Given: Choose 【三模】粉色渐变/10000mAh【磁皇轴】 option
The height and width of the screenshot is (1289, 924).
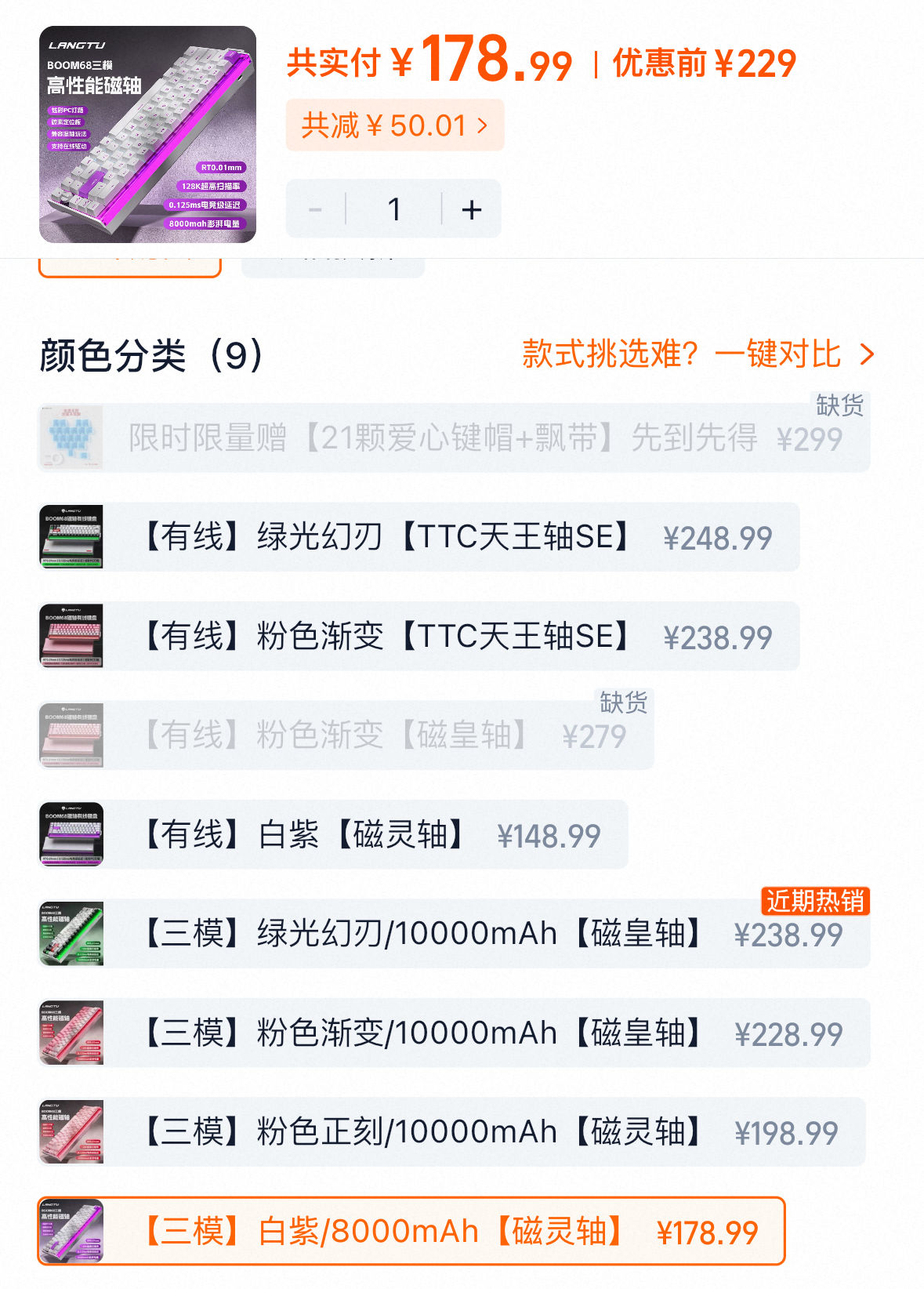Looking at the screenshot, I should [453, 1033].
